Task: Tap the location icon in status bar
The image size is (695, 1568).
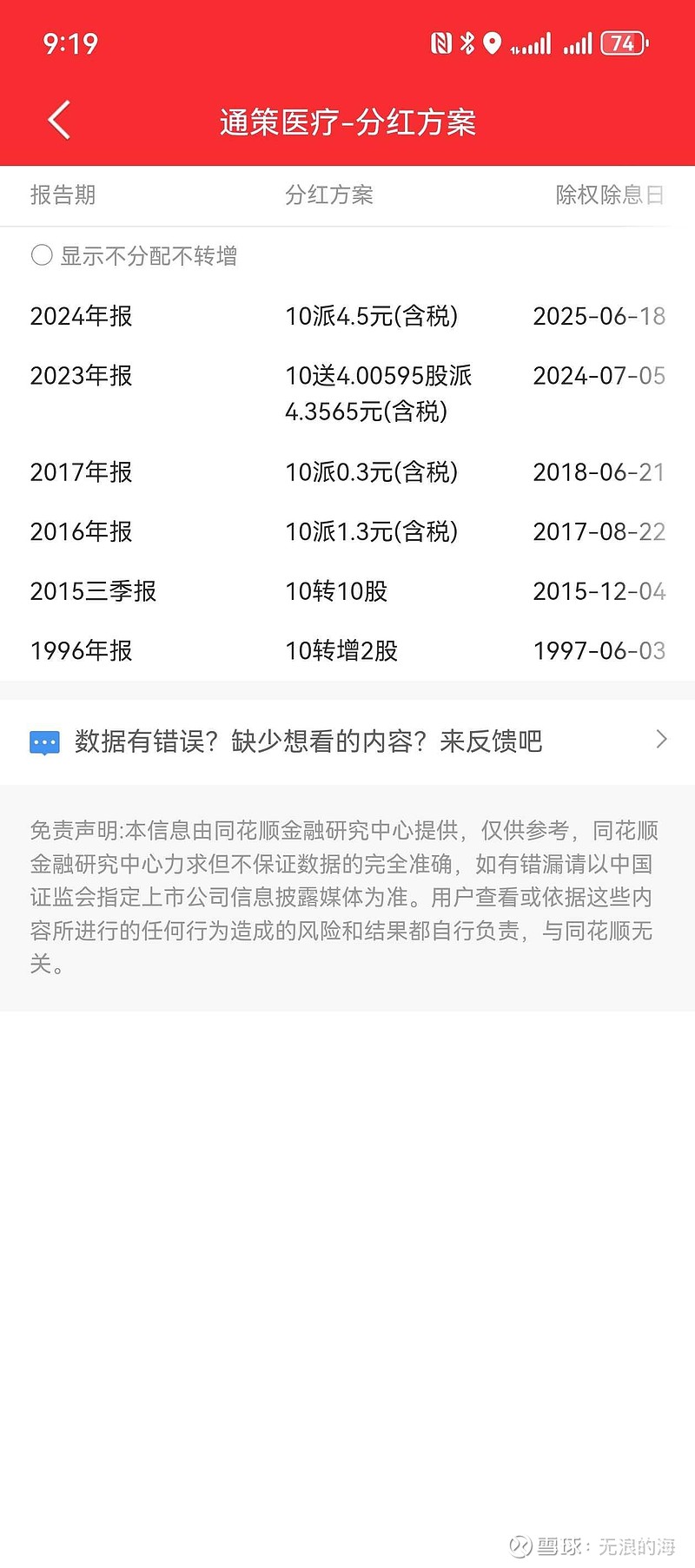Action: (492, 42)
